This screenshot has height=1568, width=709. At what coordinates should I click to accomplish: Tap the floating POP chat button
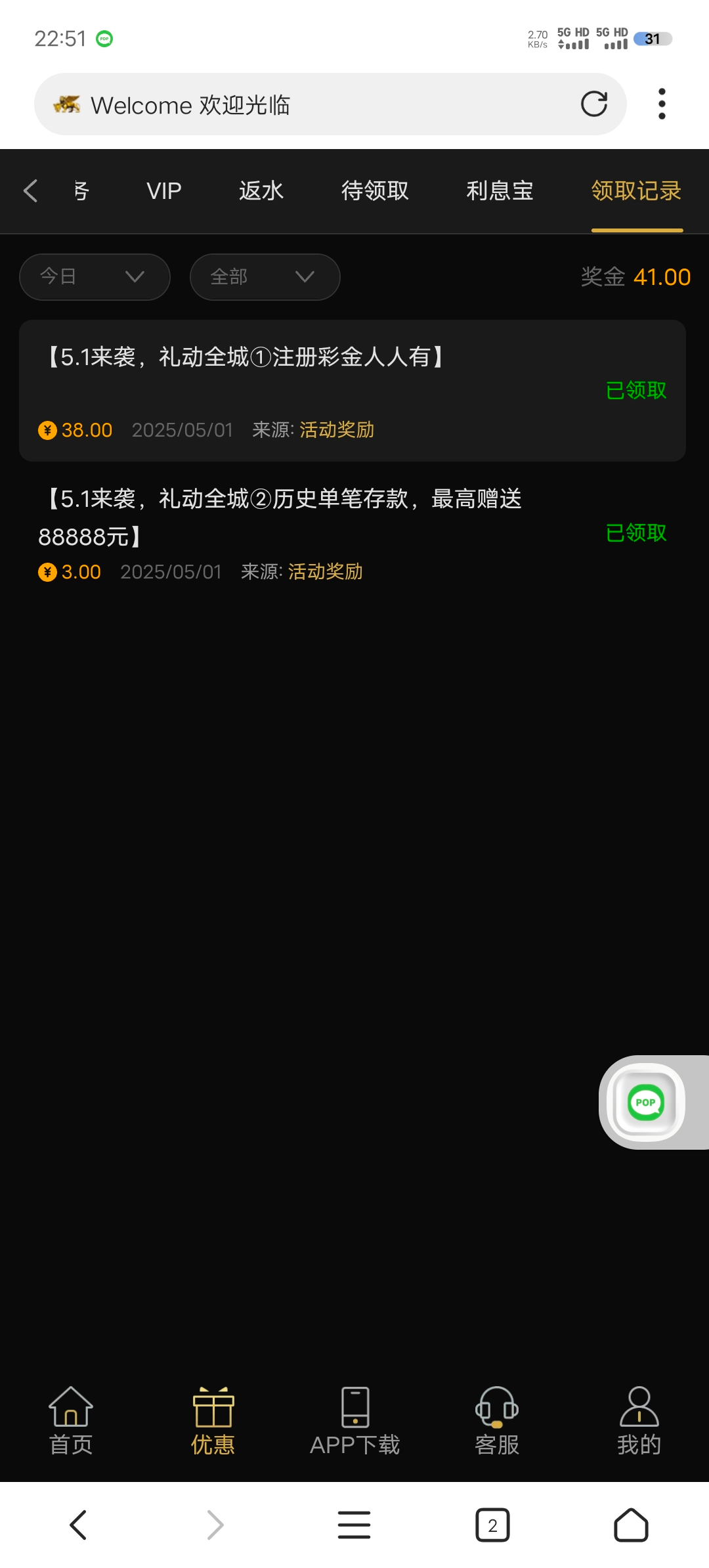click(646, 1102)
